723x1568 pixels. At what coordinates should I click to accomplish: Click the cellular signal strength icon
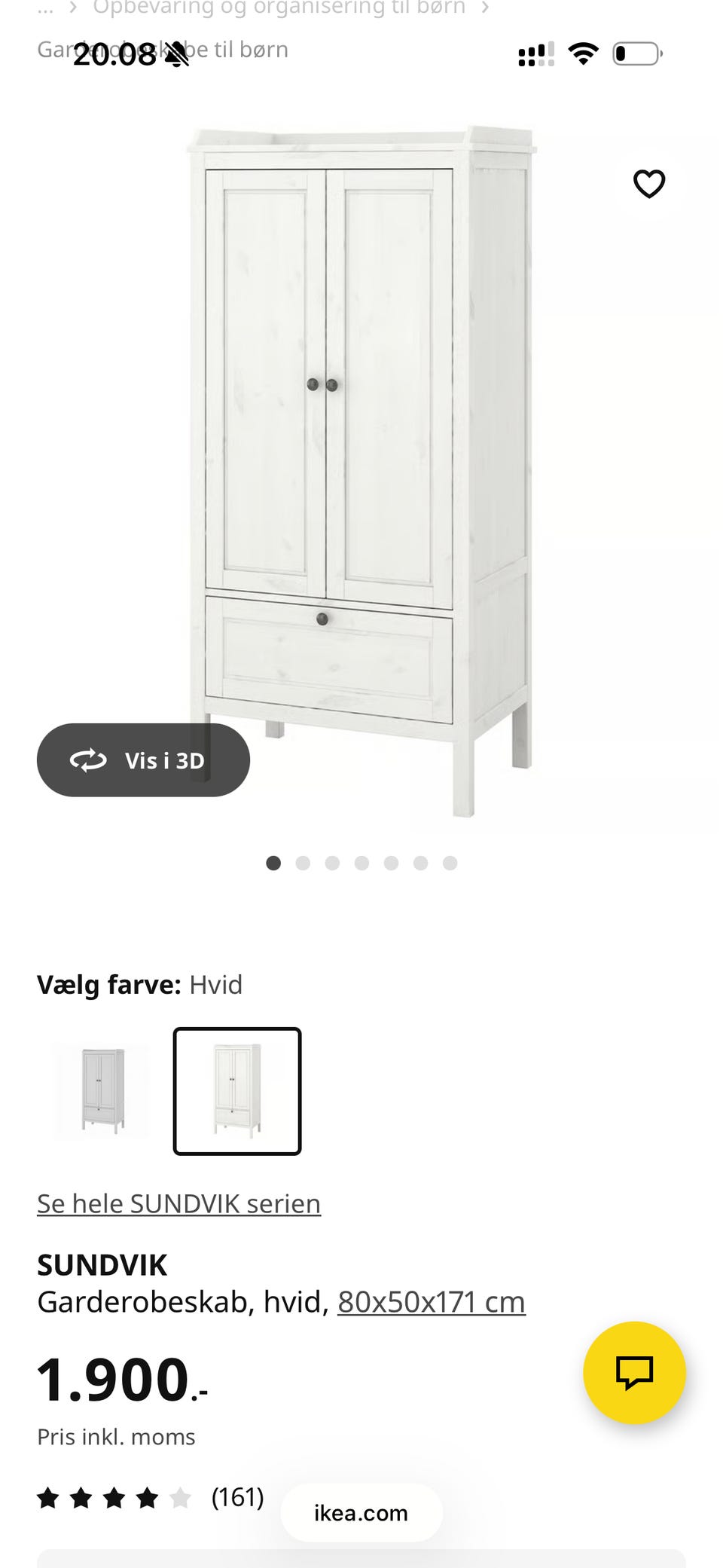pyautogui.click(x=535, y=53)
